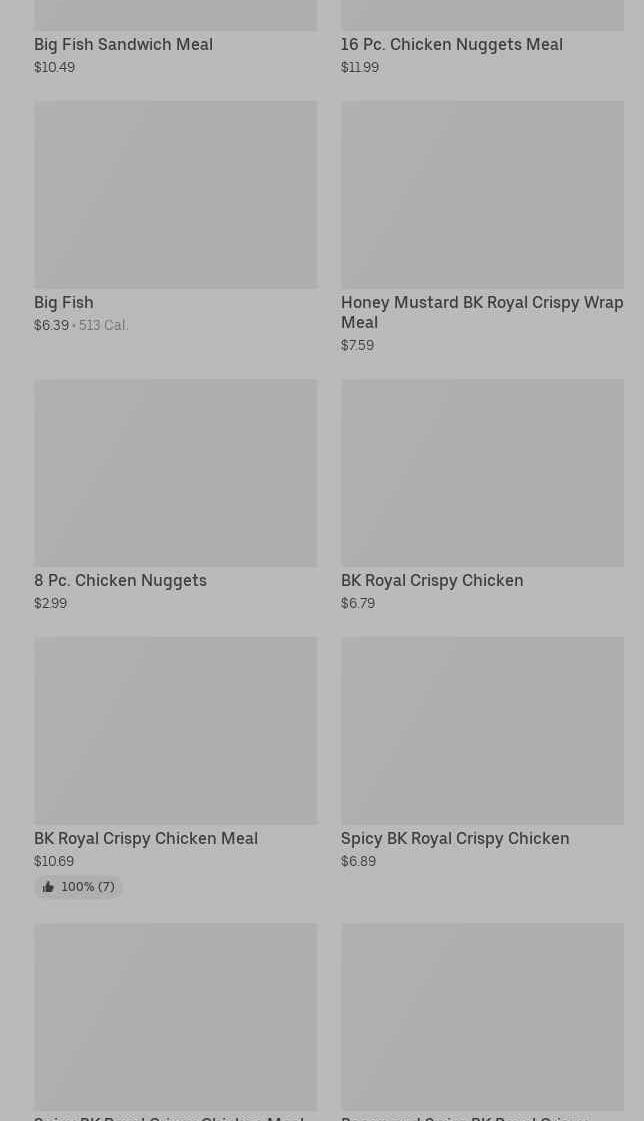Choose the 8 Pc. Chicken Nuggets card
The width and height of the screenshot is (644, 1121).
coord(175,495)
